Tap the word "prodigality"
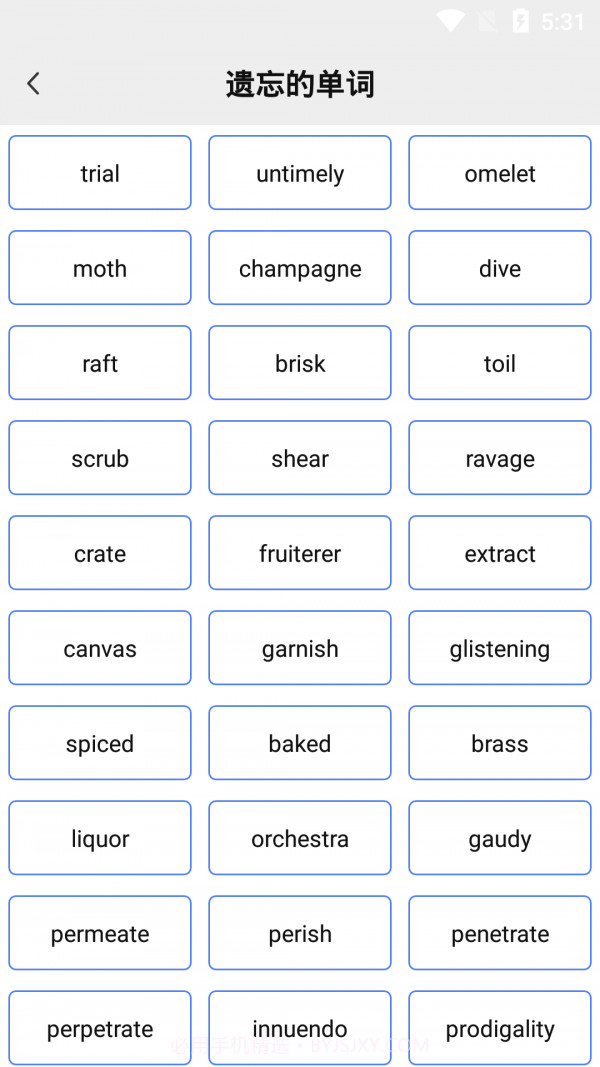Viewport: 600px width, 1067px height. 500,1028
